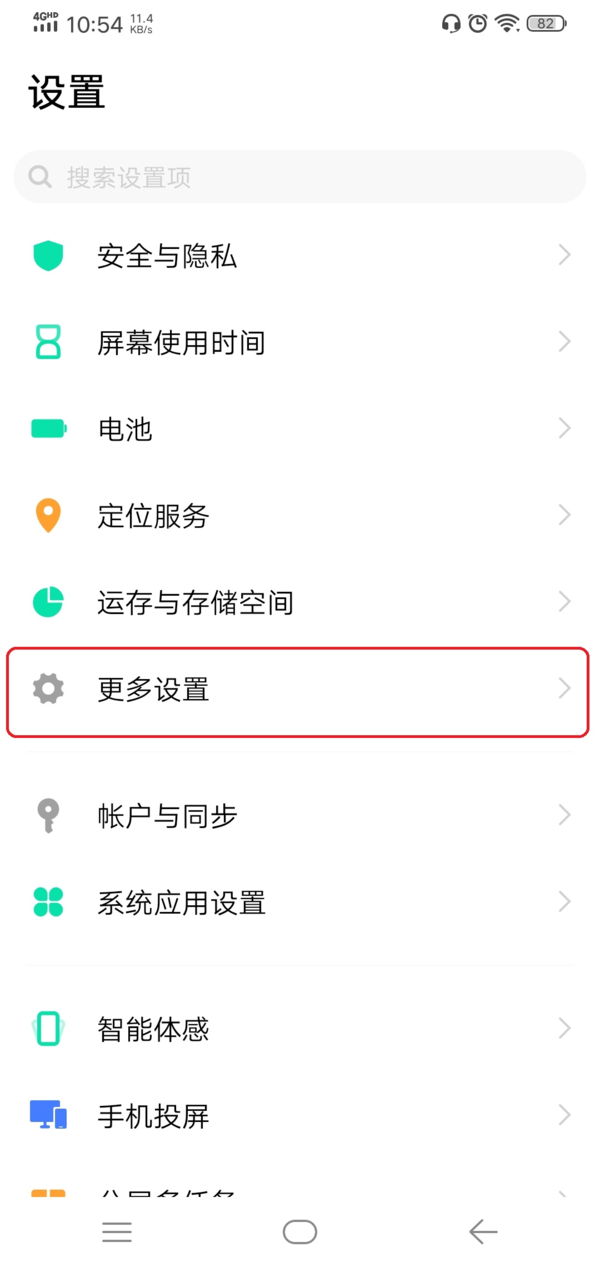The width and height of the screenshot is (600, 1267).
Task: View 运存与存储空间
Action: point(300,602)
